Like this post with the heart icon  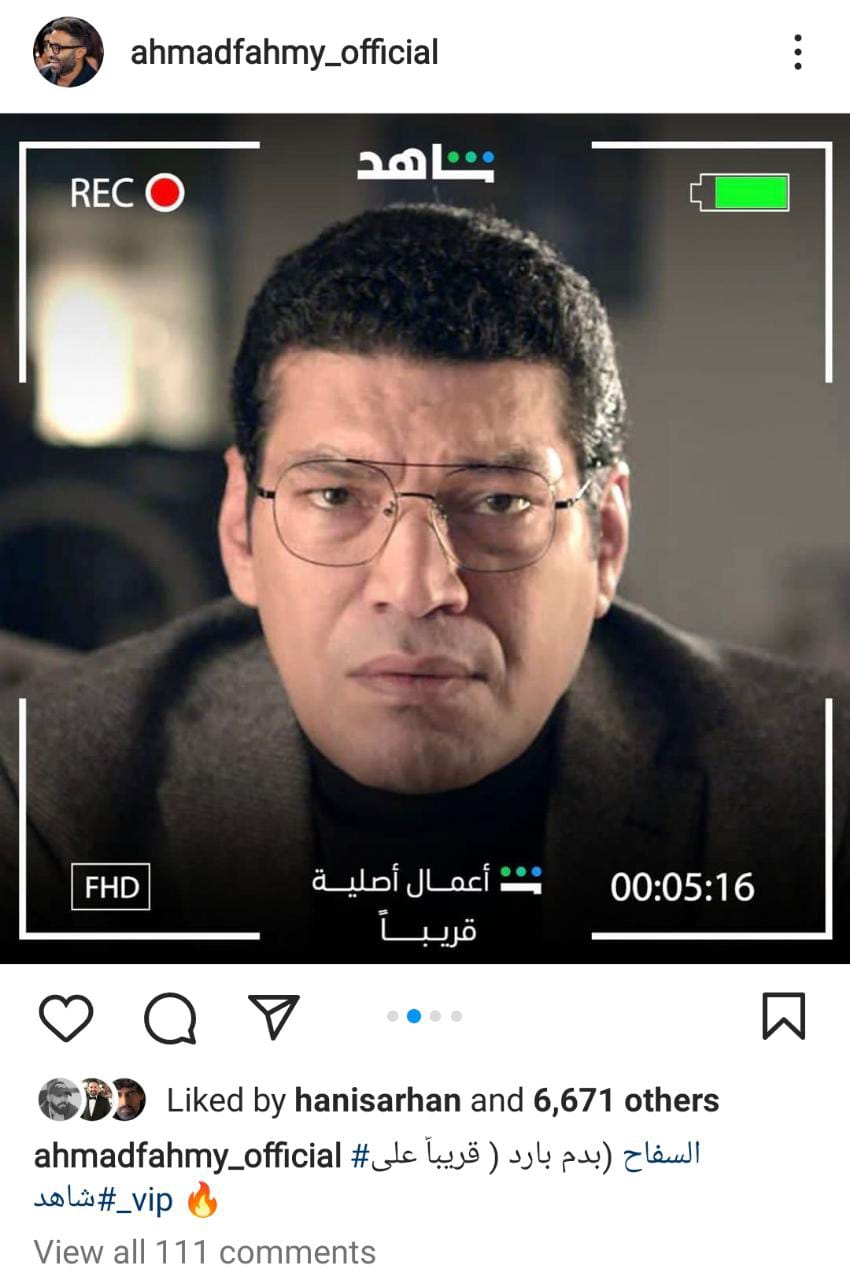pyautogui.click(x=66, y=1018)
